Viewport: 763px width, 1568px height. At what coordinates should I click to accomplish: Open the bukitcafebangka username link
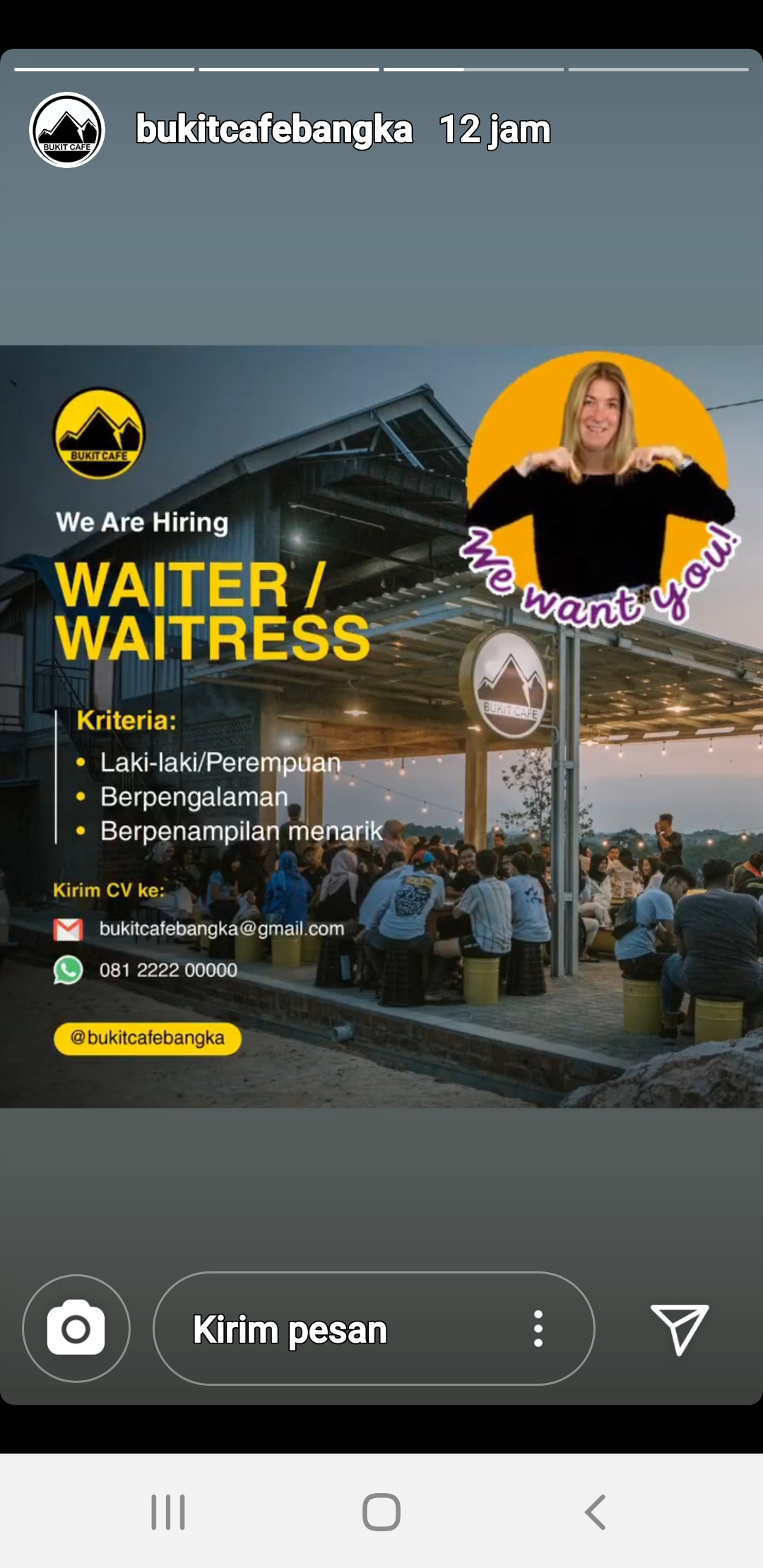(274, 130)
